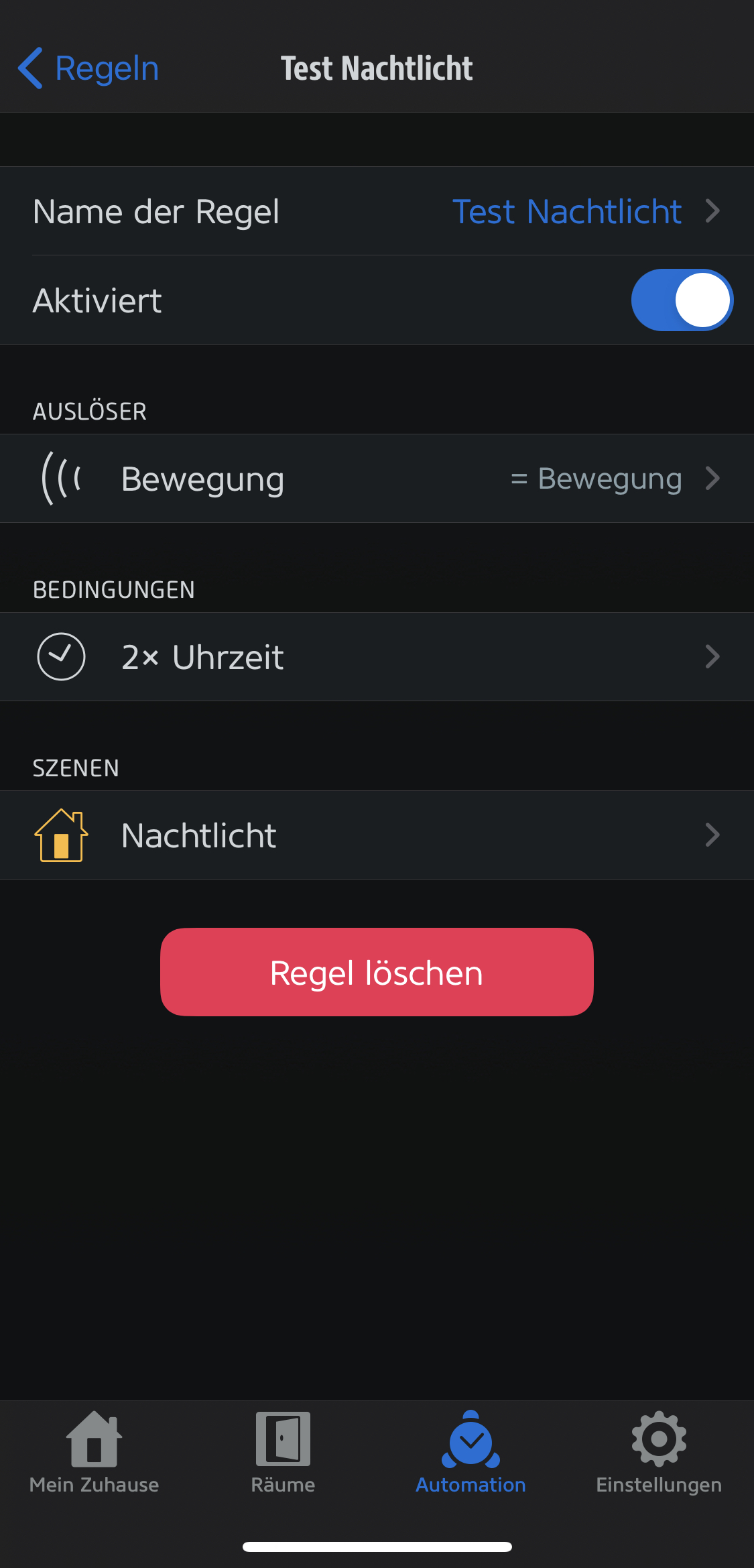Edit the Name der Regel row
Screen dimensions: 754x1568
click(x=377, y=212)
